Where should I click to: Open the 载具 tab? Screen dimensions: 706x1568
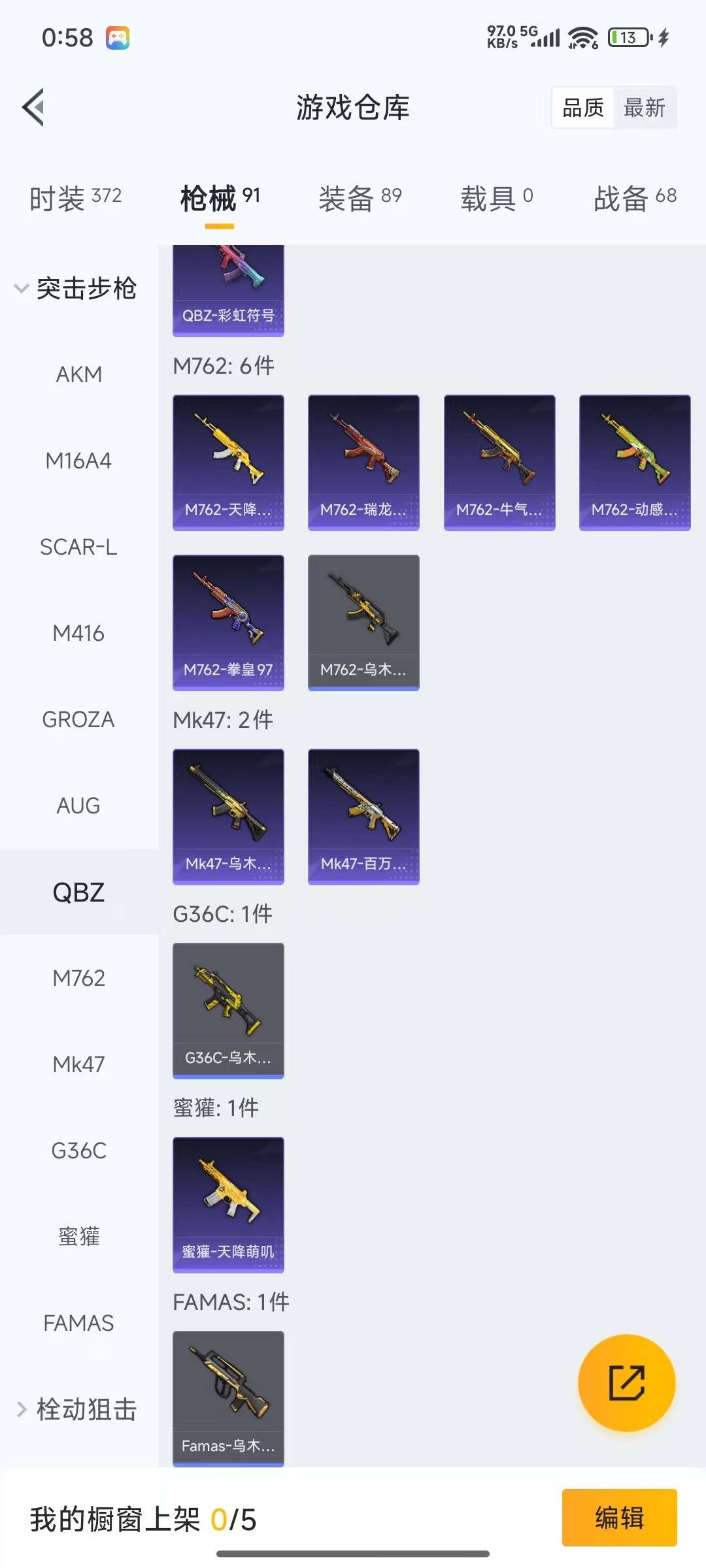(497, 198)
